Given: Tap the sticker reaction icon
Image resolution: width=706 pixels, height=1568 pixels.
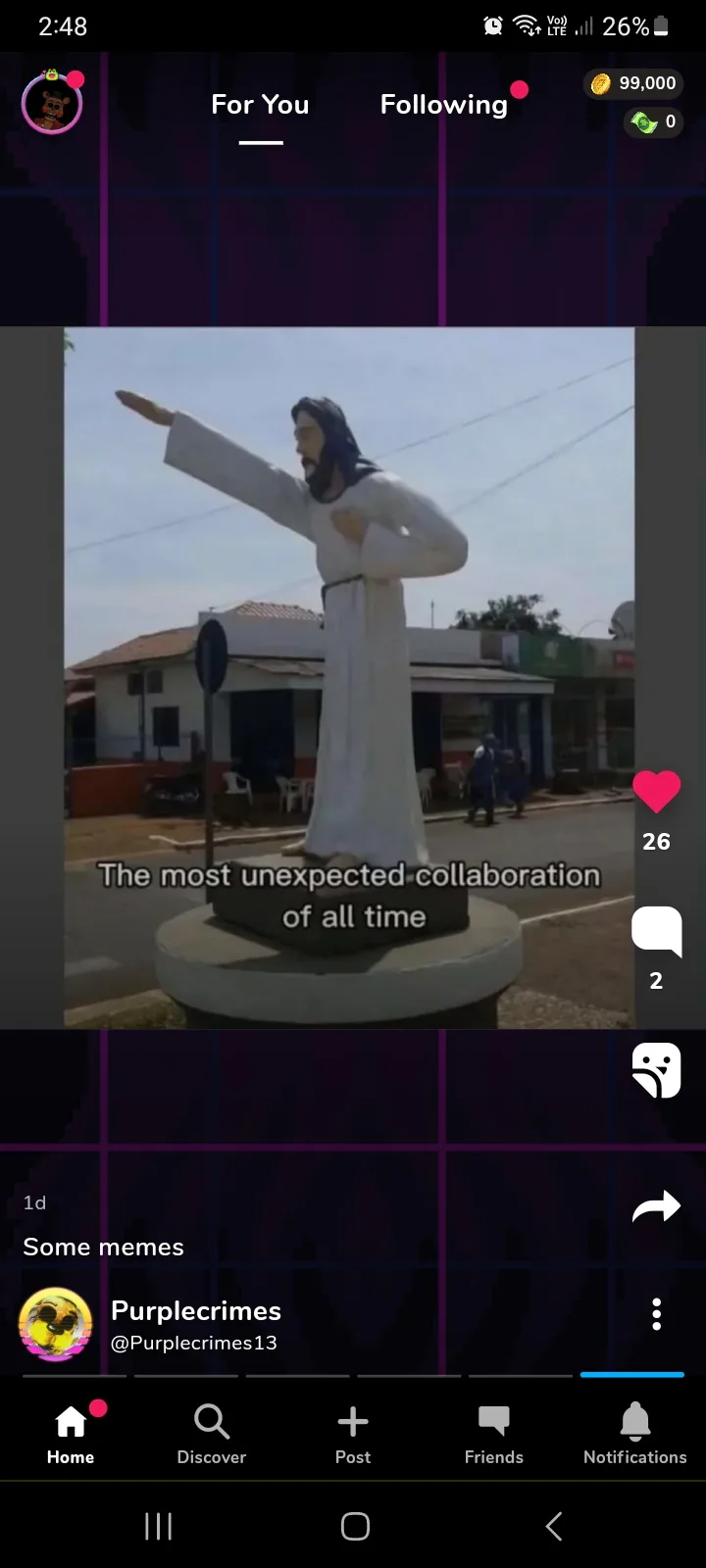Looking at the screenshot, I should click(656, 1070).
